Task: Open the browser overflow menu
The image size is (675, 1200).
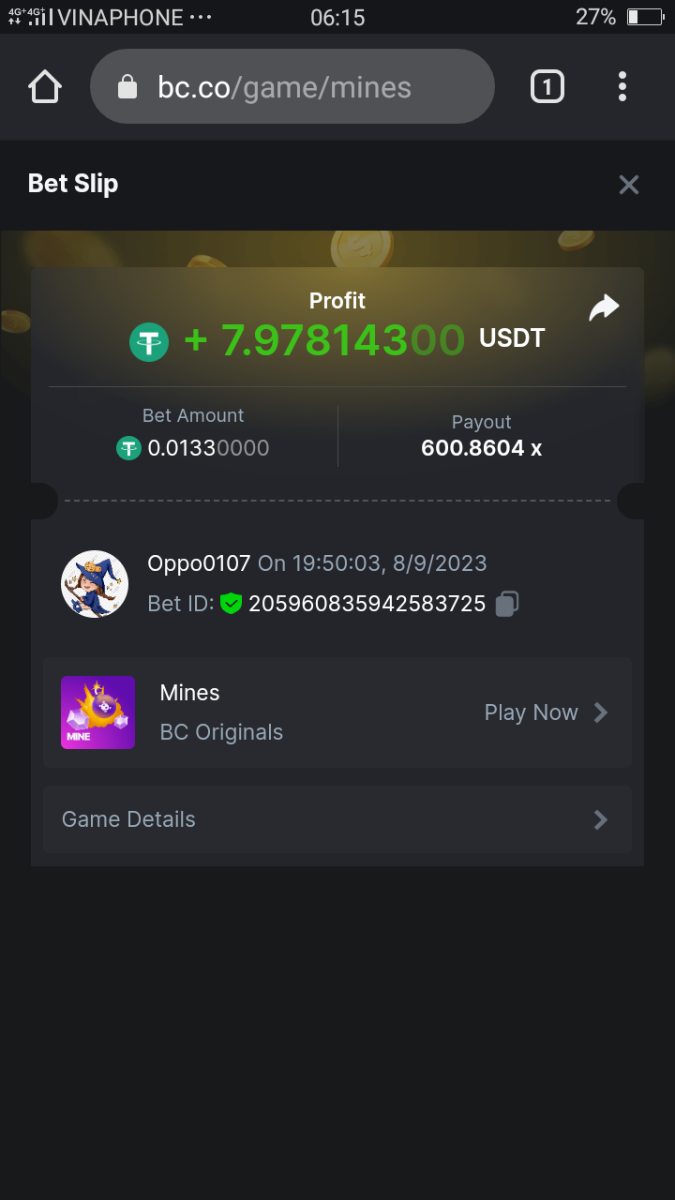Action: pyautogui.click(x=622, y=87)
